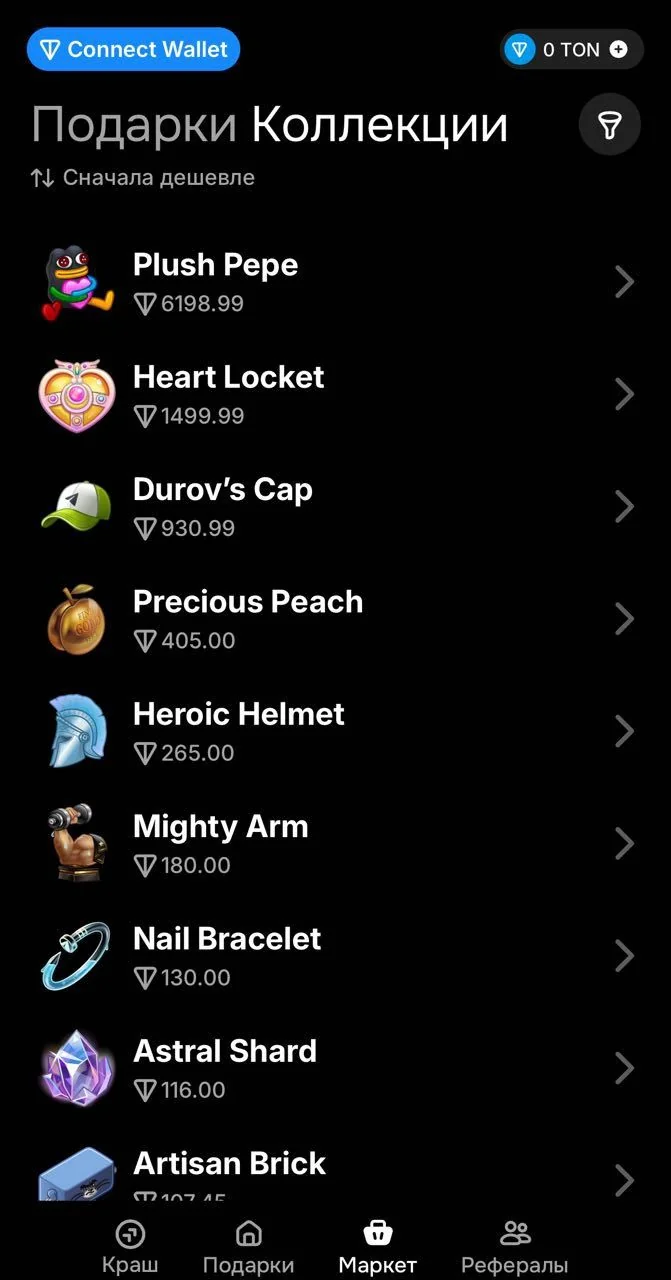Screen dimensions: 671x1280
Task: Select the Astral Shard row
Action: 336,1069
